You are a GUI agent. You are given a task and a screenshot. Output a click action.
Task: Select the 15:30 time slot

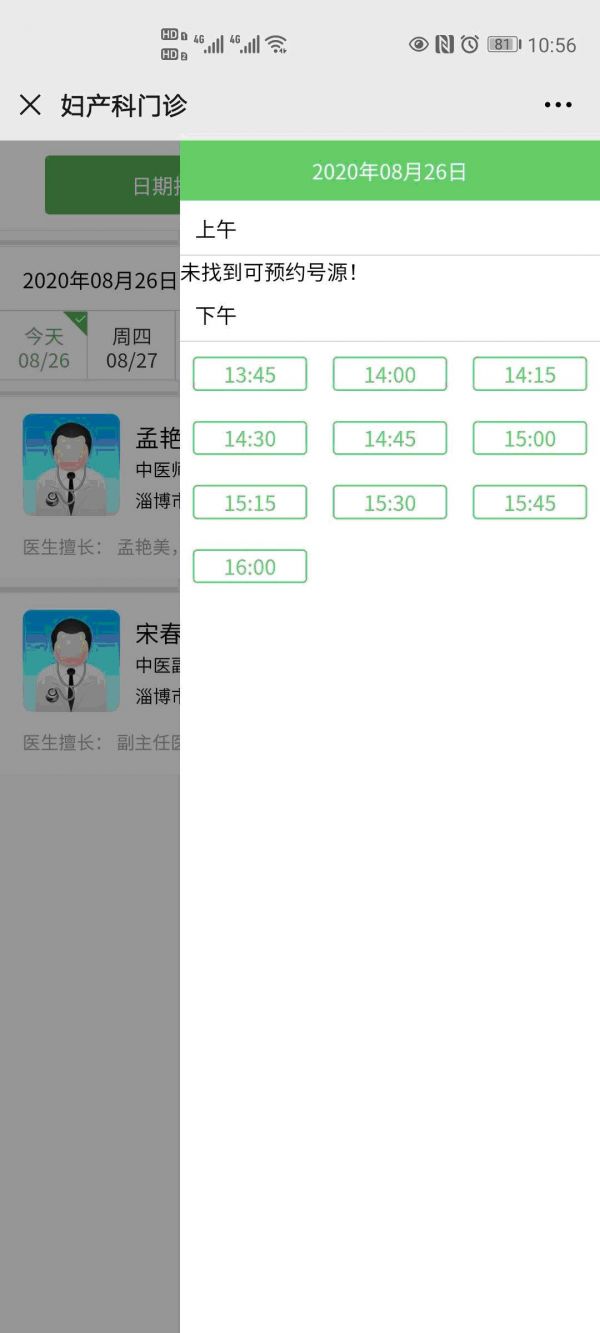click(390, 503)
